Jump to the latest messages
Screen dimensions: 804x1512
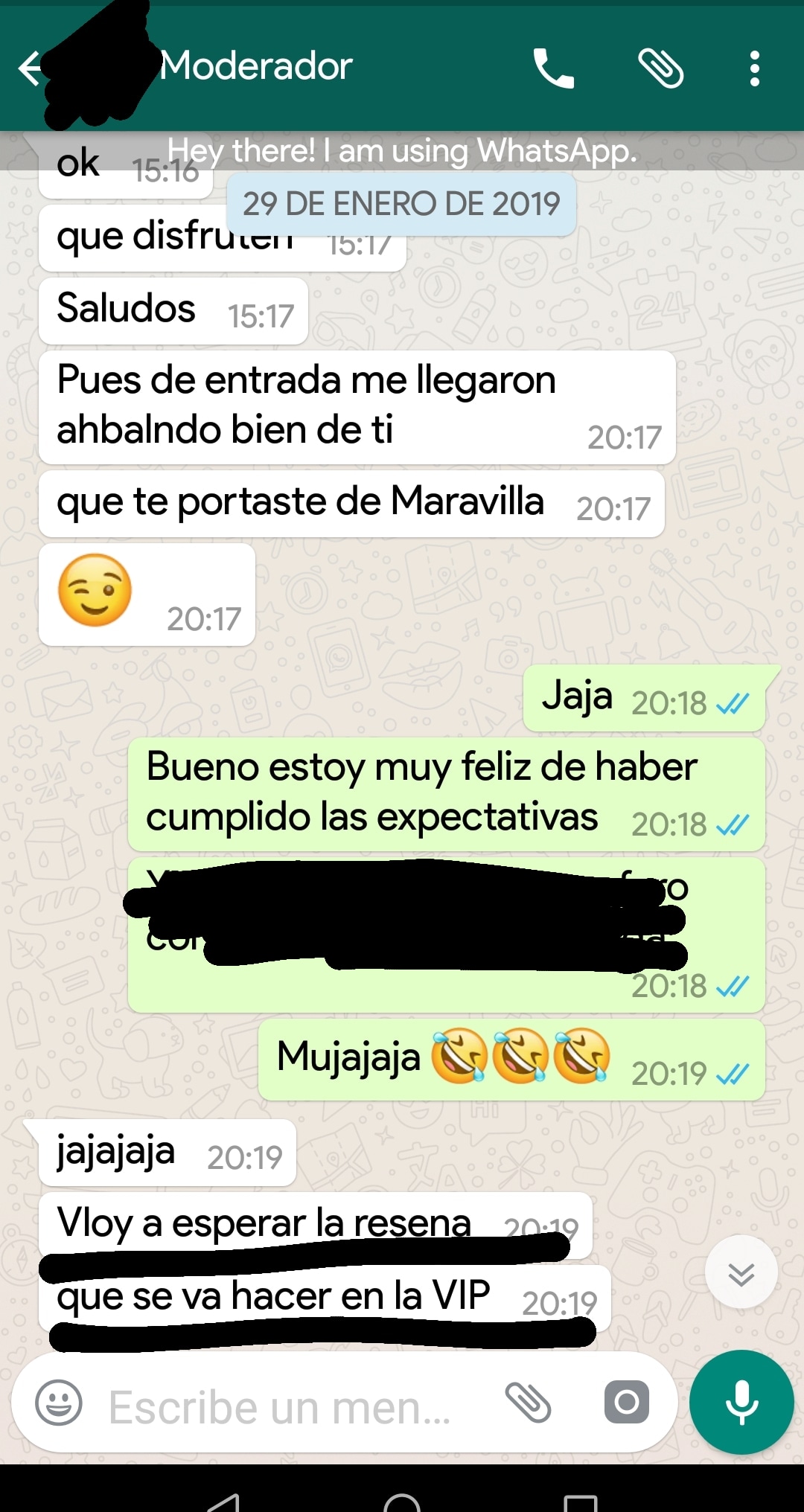pyautogui.click(x=741, y=1273)
